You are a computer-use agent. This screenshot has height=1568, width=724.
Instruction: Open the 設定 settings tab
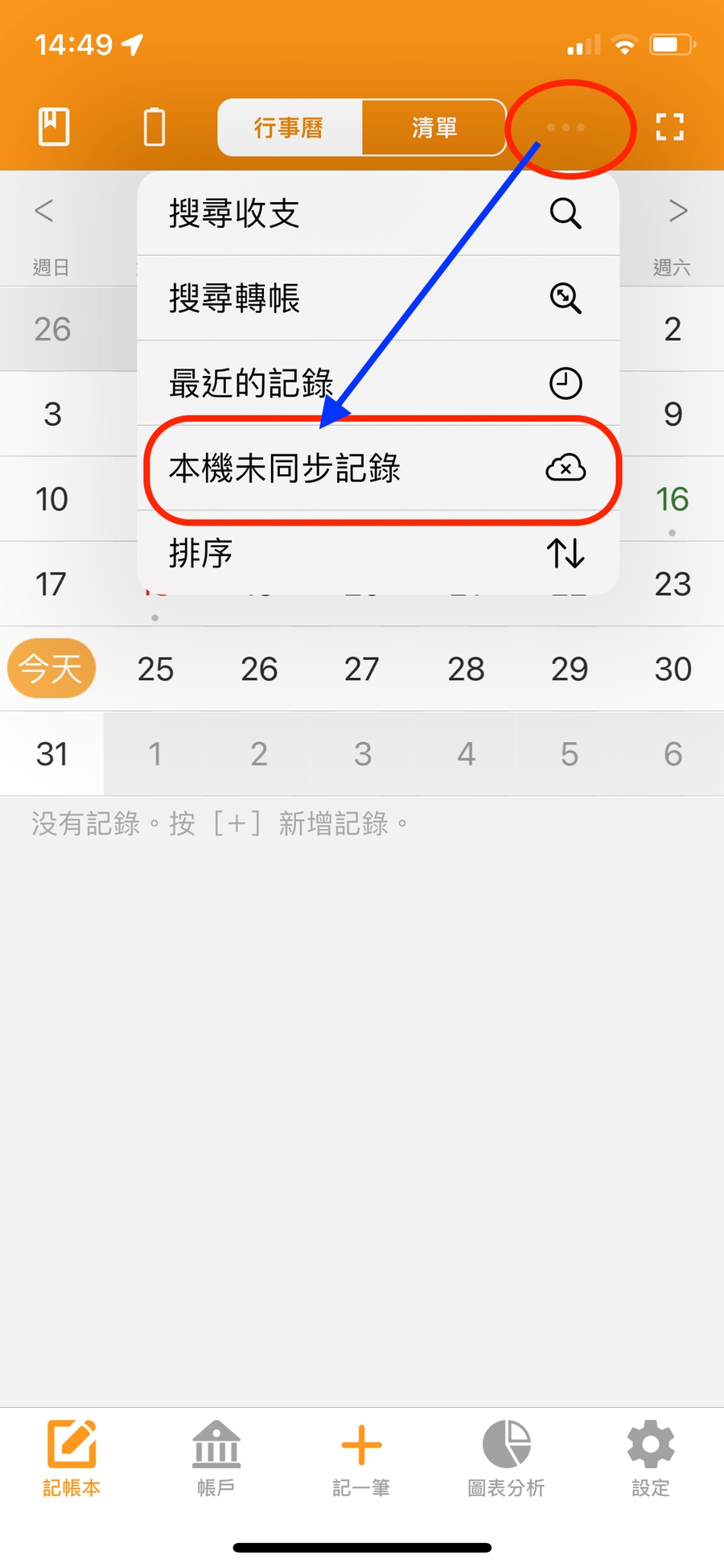click(x=651, y=1459)
